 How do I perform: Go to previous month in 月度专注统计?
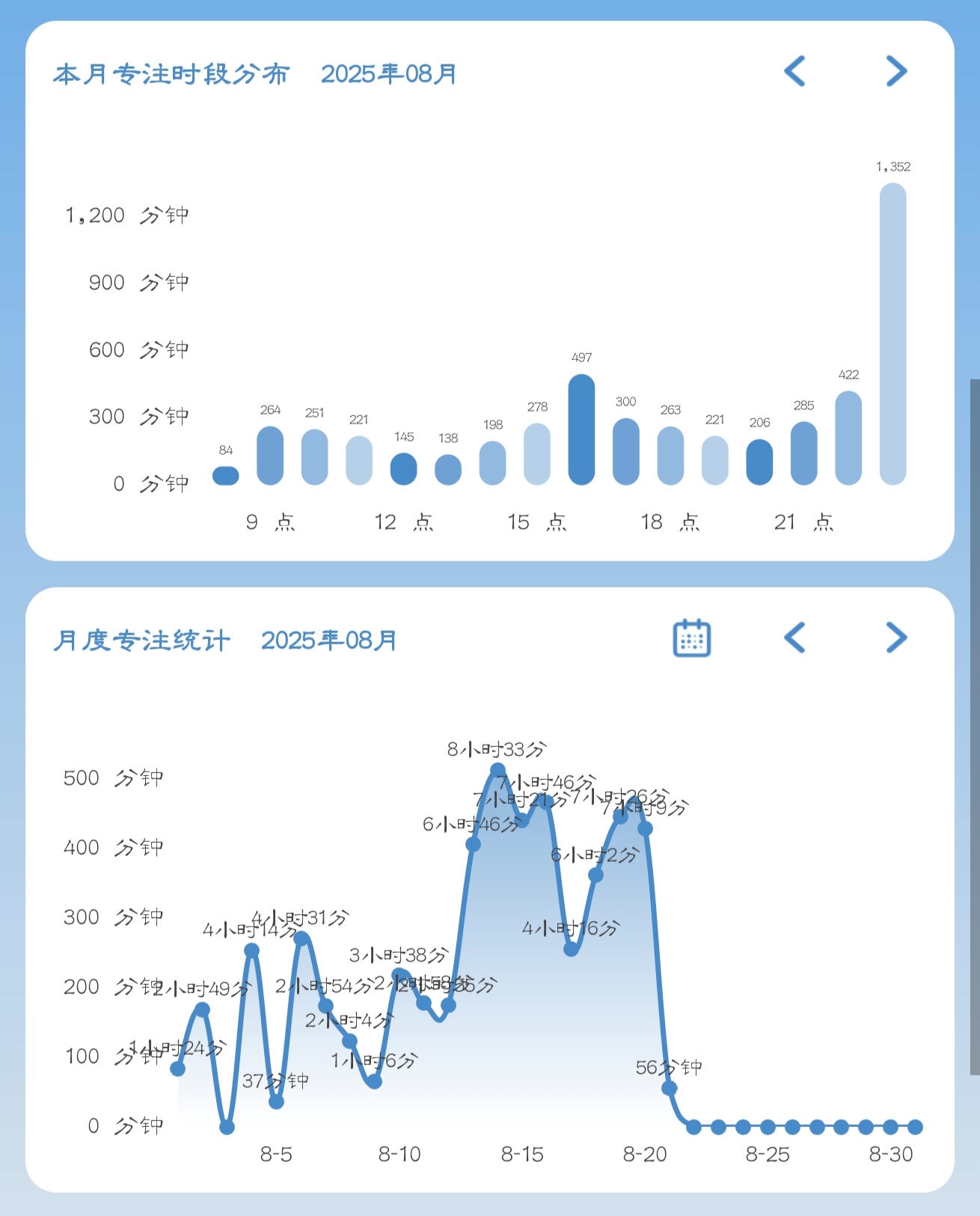tap(794, 638)
